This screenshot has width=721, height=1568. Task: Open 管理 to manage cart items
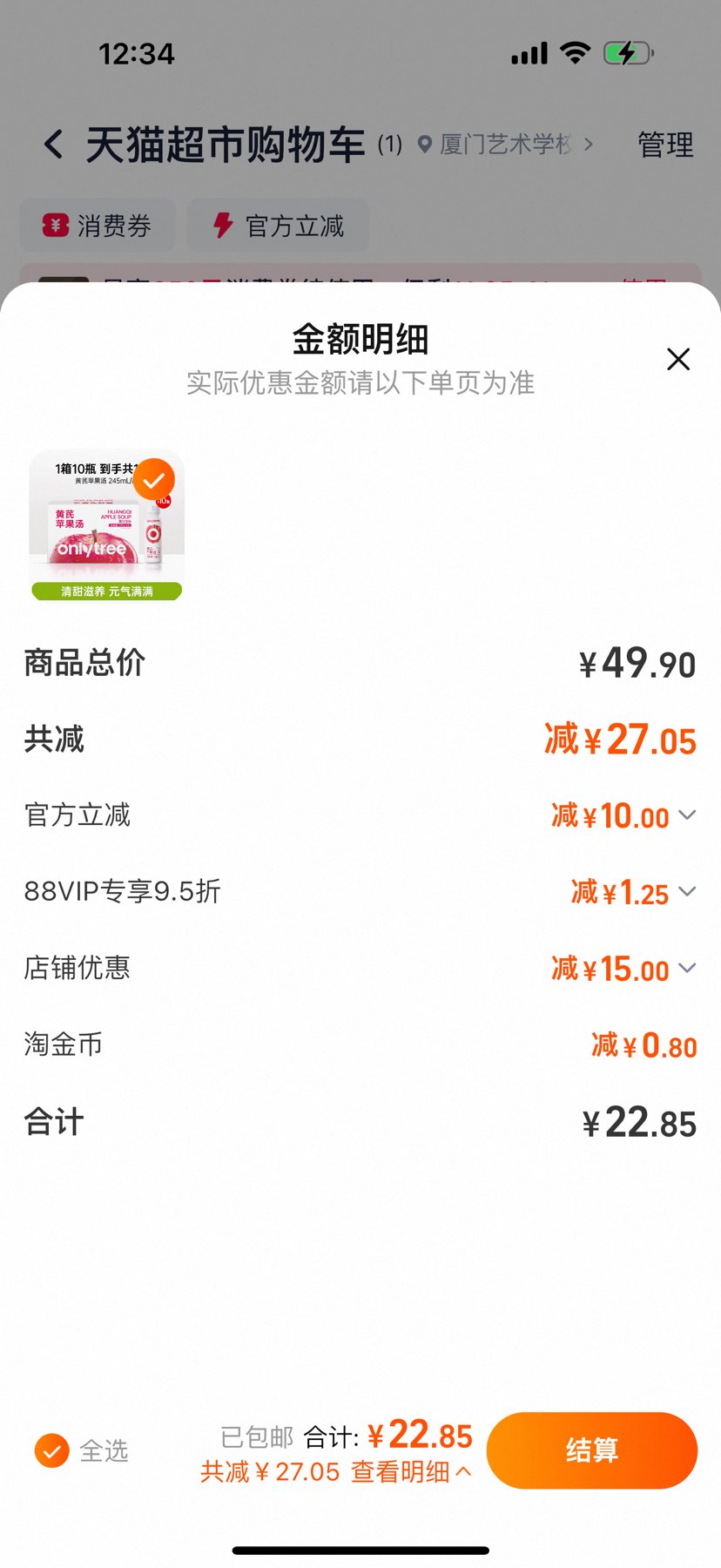pyautogui.click(x=664, y=145)
